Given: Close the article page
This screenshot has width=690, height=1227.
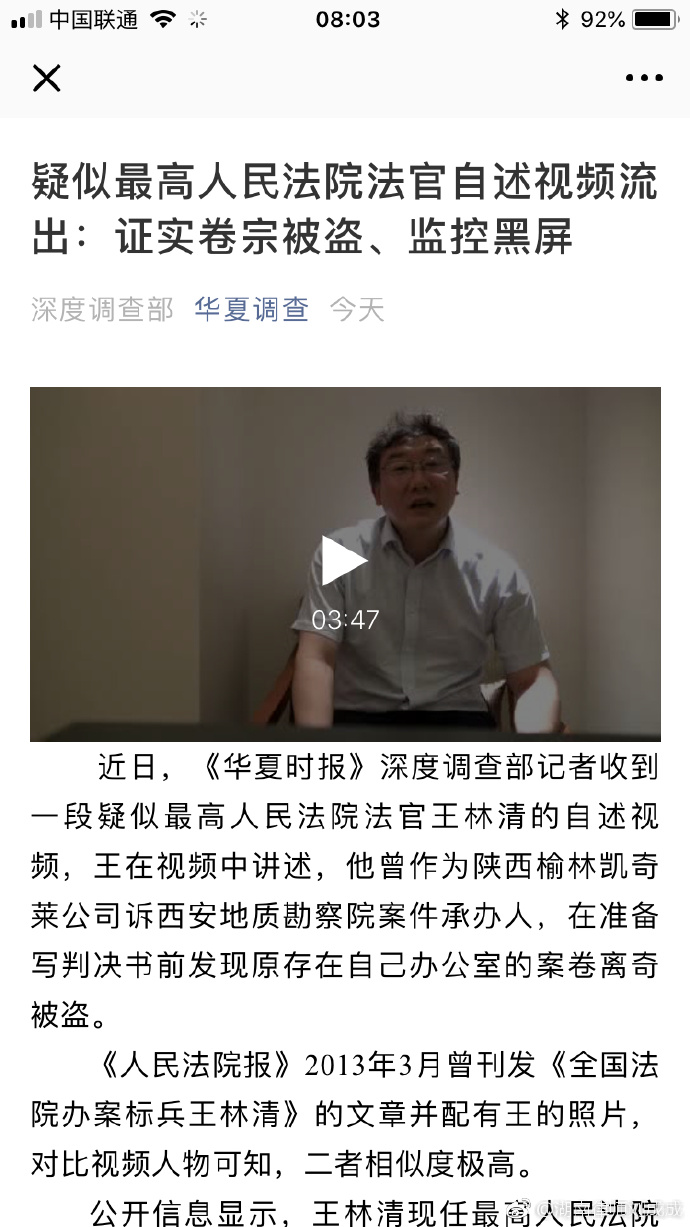Looking at the screenshot, I should pos(46,77).
